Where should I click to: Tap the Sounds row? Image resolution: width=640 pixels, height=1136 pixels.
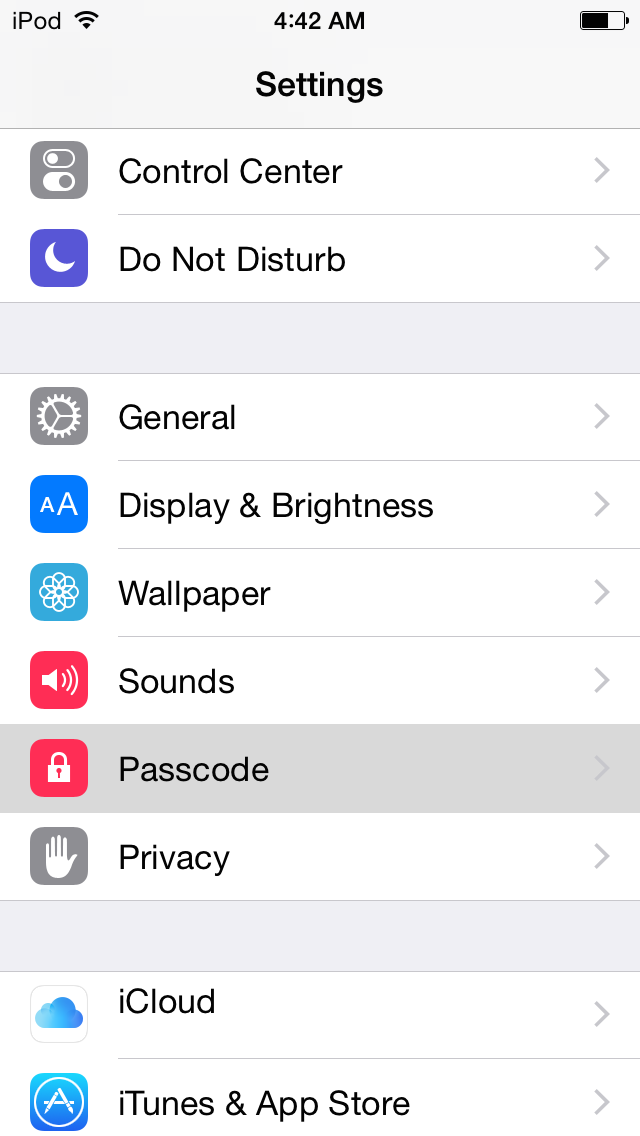(320, 681)
